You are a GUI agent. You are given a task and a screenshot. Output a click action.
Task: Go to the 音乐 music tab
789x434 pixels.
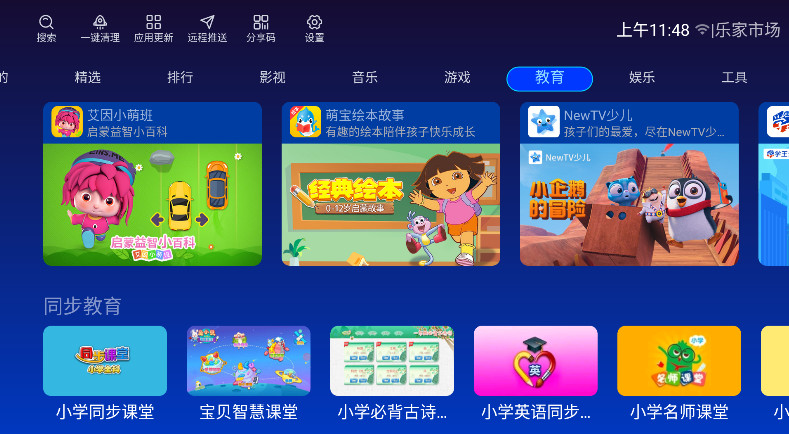[365, 77]
